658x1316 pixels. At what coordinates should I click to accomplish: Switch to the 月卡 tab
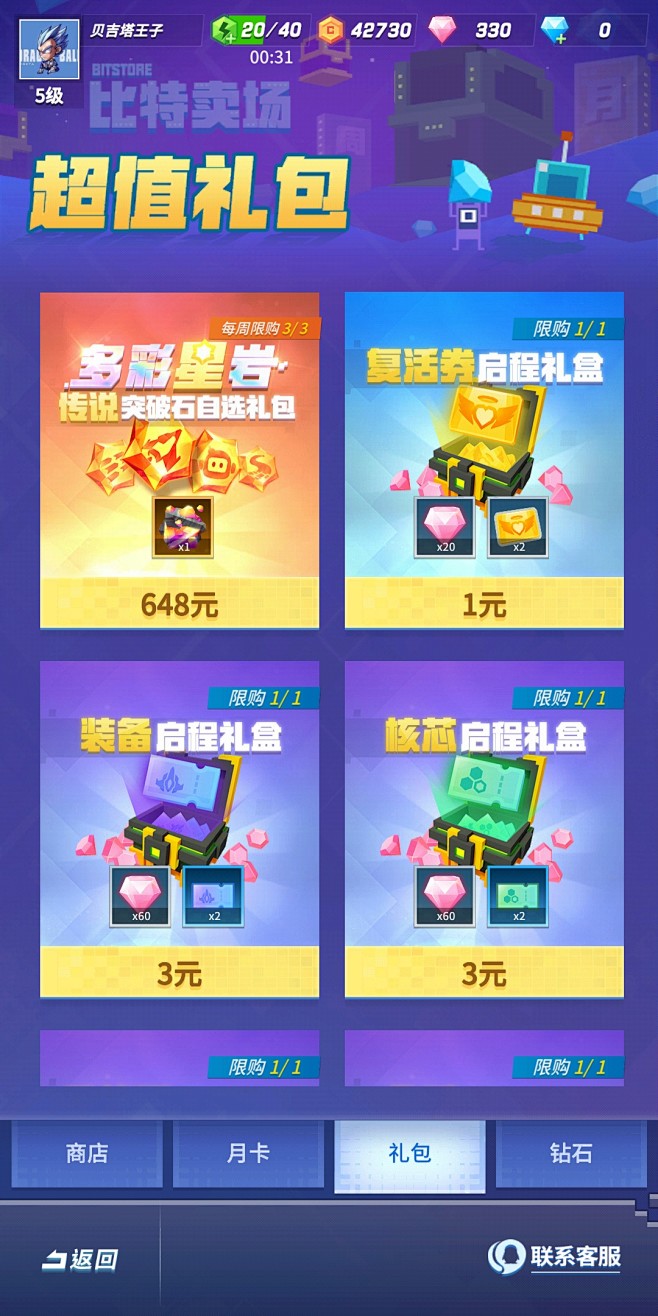pos(248,1153)
